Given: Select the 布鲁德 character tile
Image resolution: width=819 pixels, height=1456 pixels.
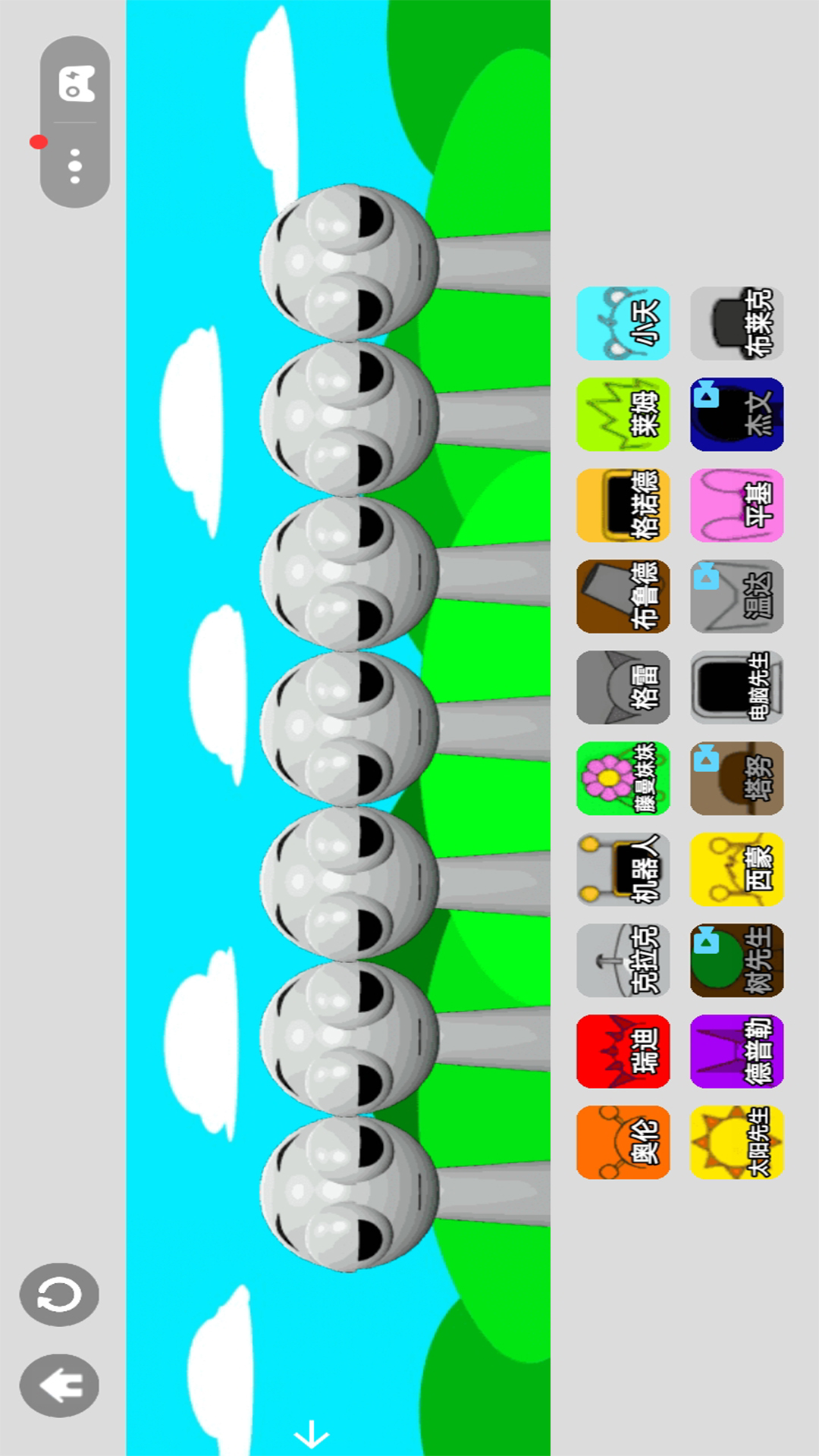Looking at the screenshot, I should tap(623, 596).
